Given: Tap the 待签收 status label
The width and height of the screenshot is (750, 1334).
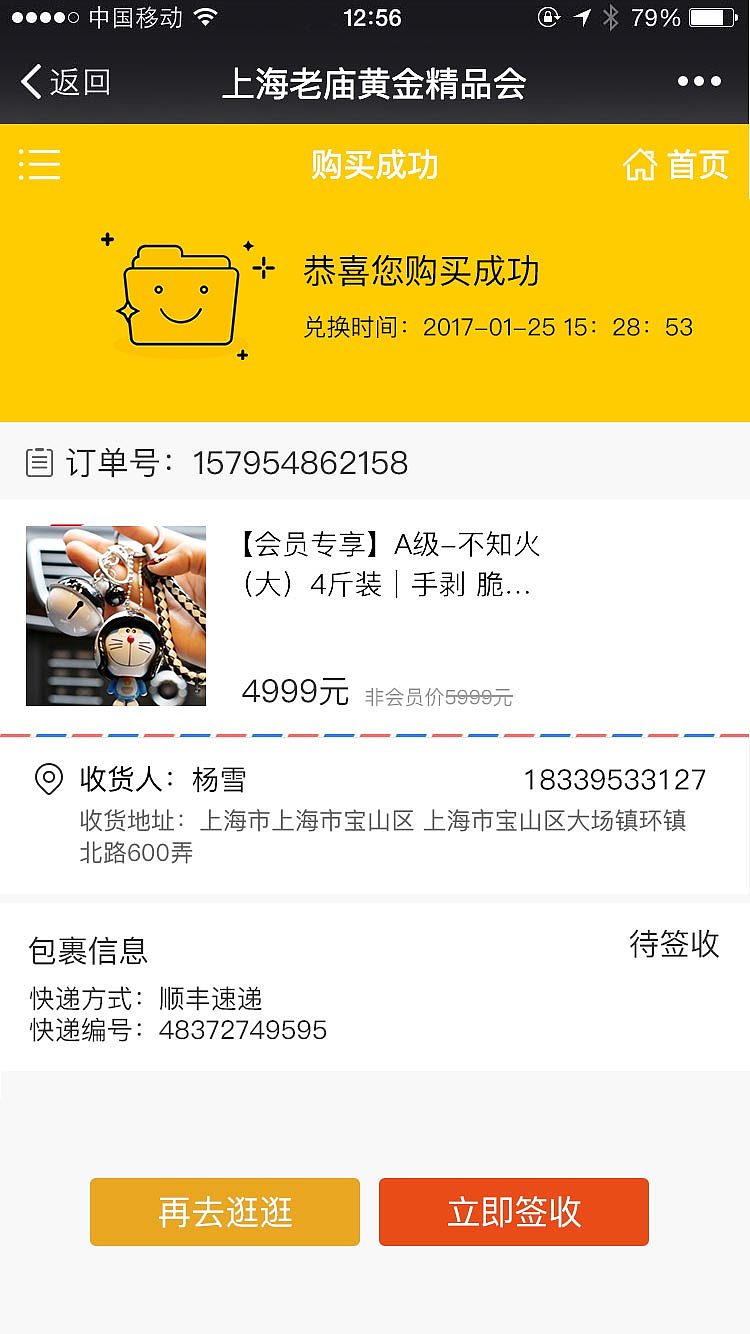Looking at the screenshot, I should coord(676,944).
